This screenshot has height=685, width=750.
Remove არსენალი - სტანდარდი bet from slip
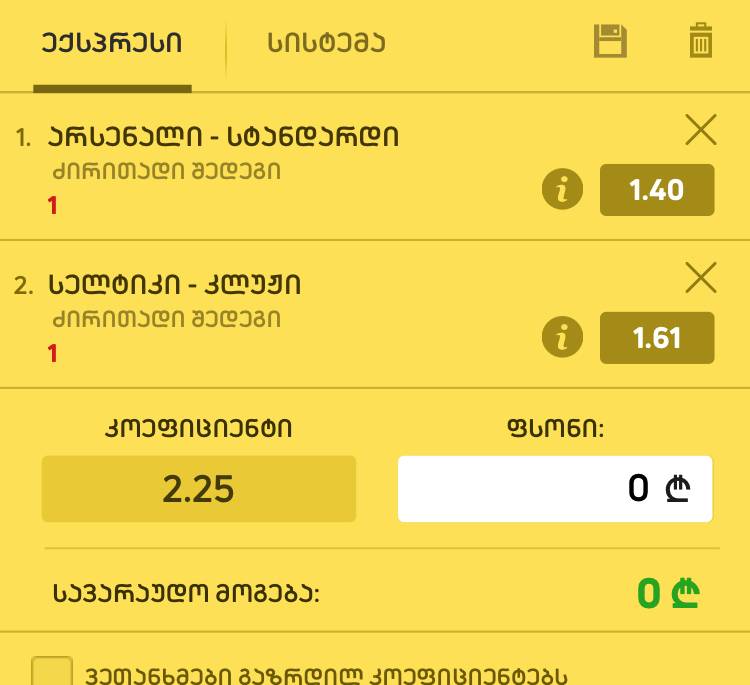click(700, 130)
